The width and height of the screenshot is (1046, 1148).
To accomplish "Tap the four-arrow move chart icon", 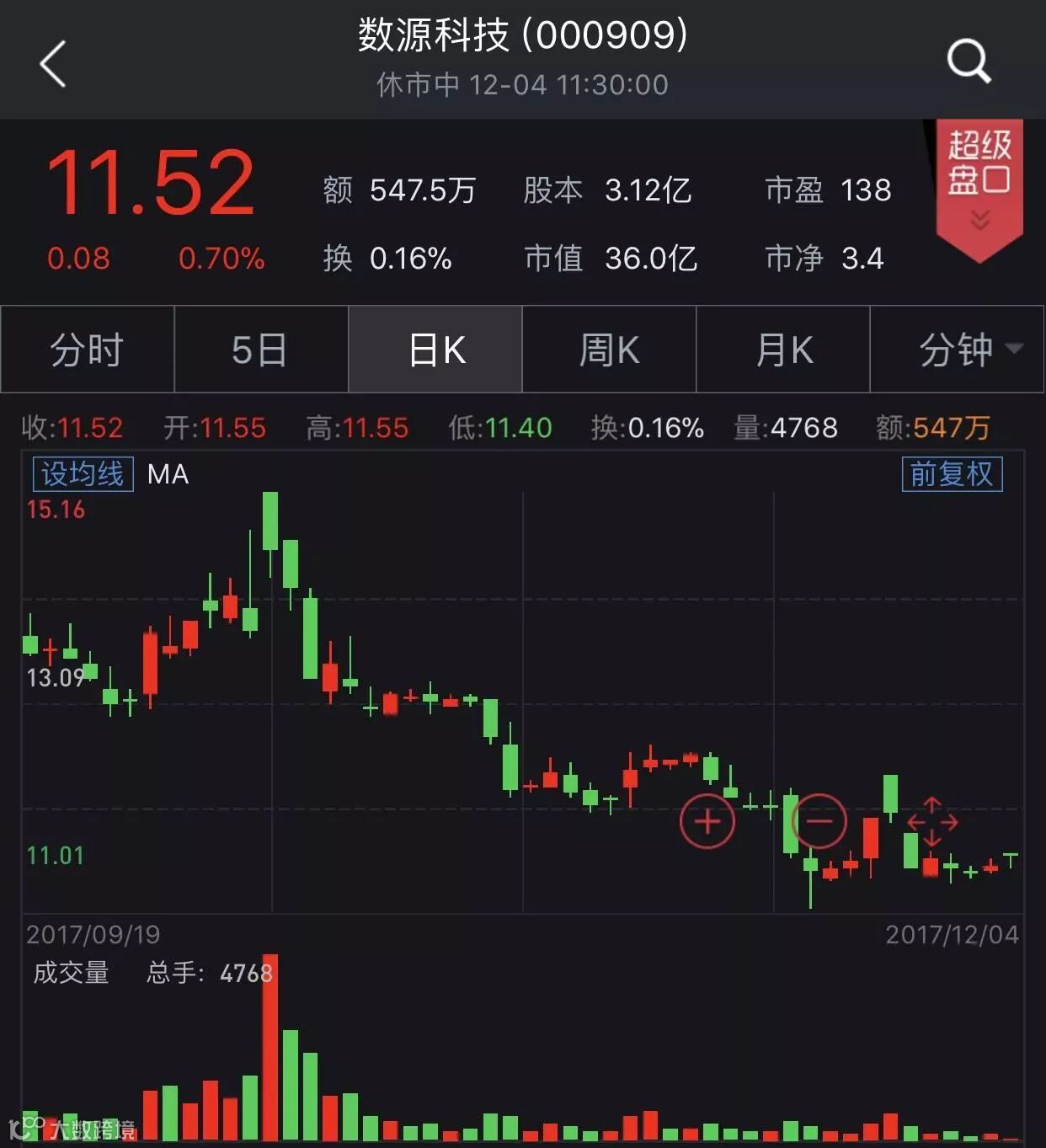I will 931,822.
